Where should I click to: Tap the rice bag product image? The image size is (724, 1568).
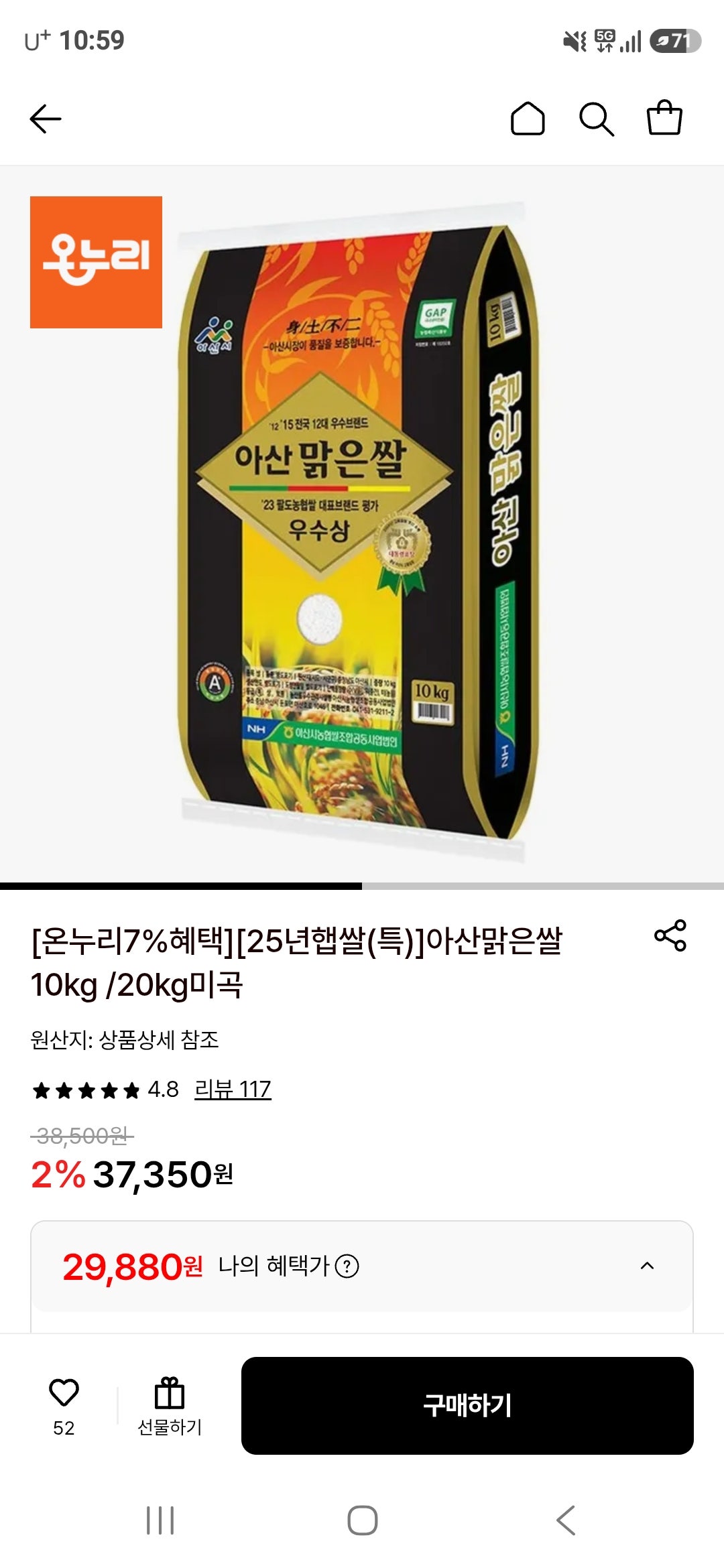coord(362,529)
